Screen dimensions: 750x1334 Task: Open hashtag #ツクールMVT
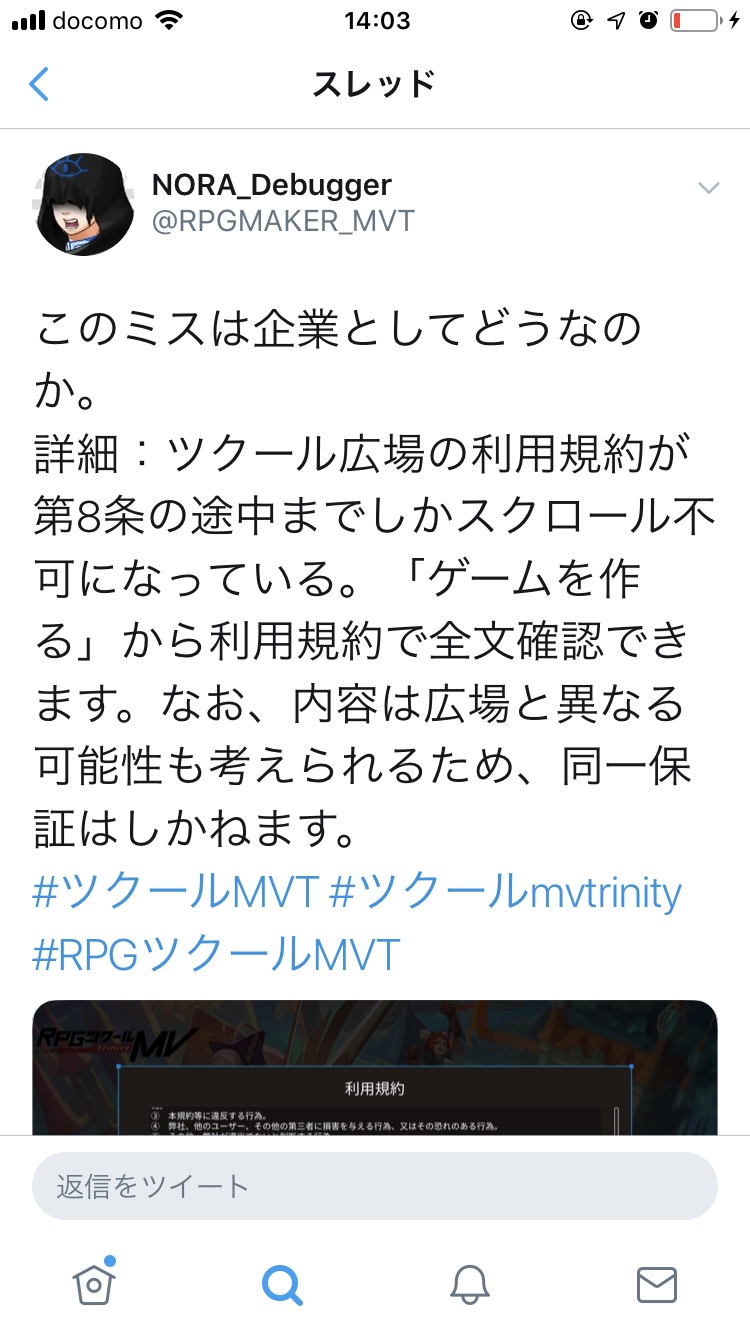pos(174,892)
